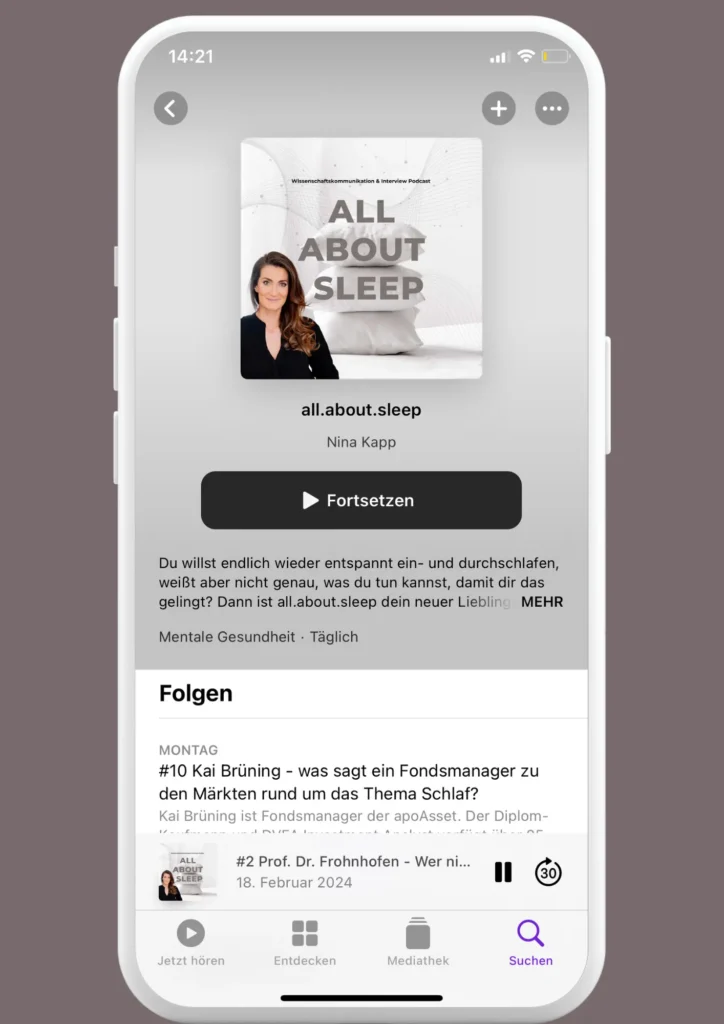The image size is (724, 1024).
Task: Open episode #10 Kai Brüning
Action: click(x=349, y=783)
